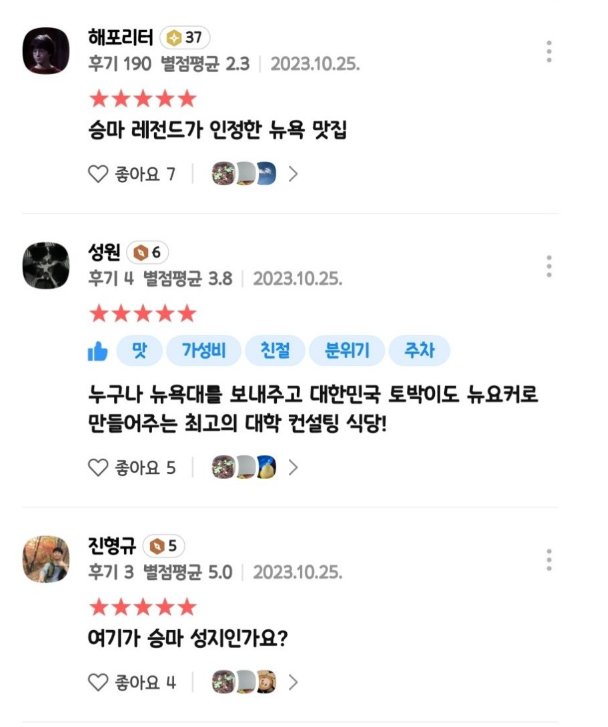Image resolution: width=608 pixels, height=727 pixels.
Task: Open overflow menu on 성원's review
Action: (x=549, y=266)
